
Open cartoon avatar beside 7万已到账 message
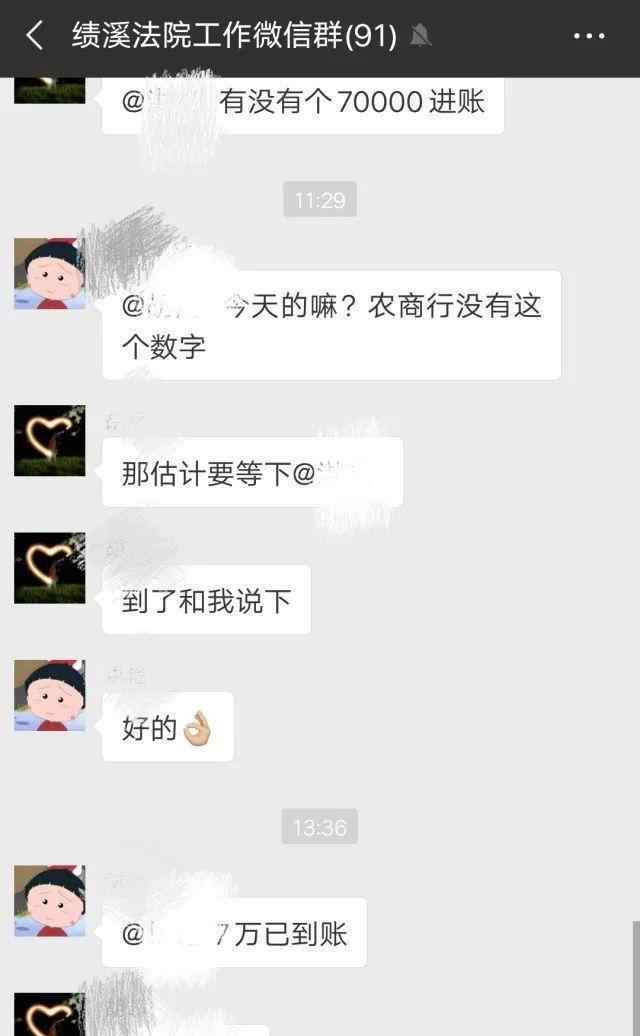50,901
